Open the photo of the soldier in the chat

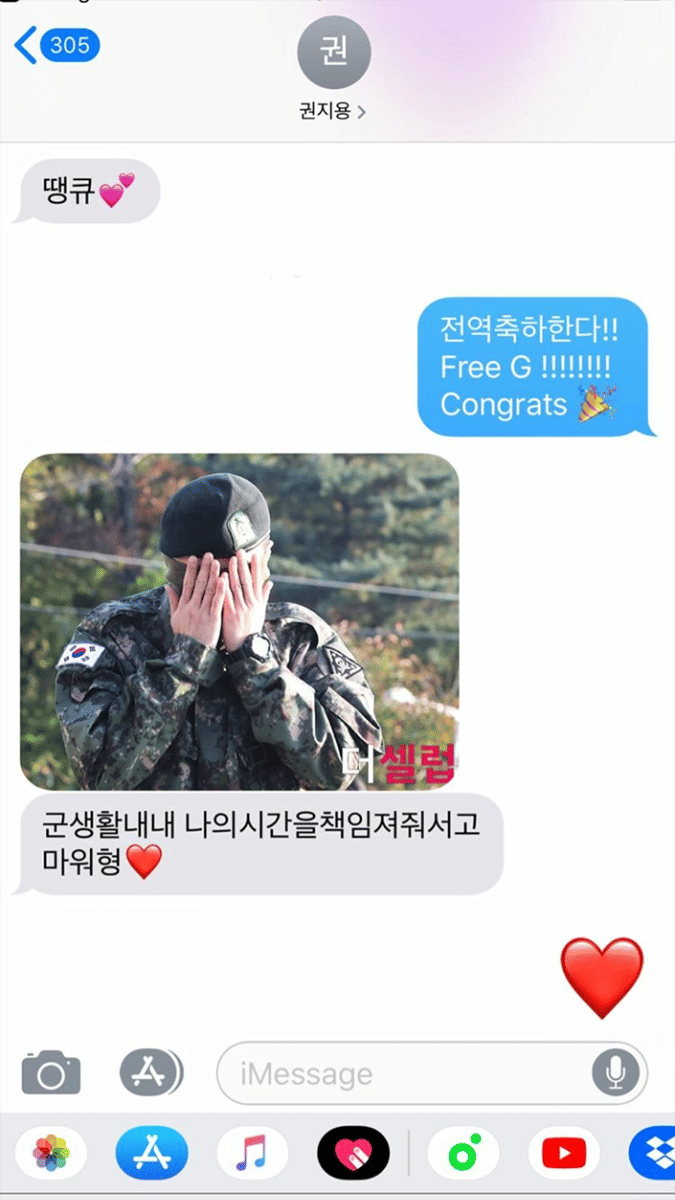tap(239, 620)
